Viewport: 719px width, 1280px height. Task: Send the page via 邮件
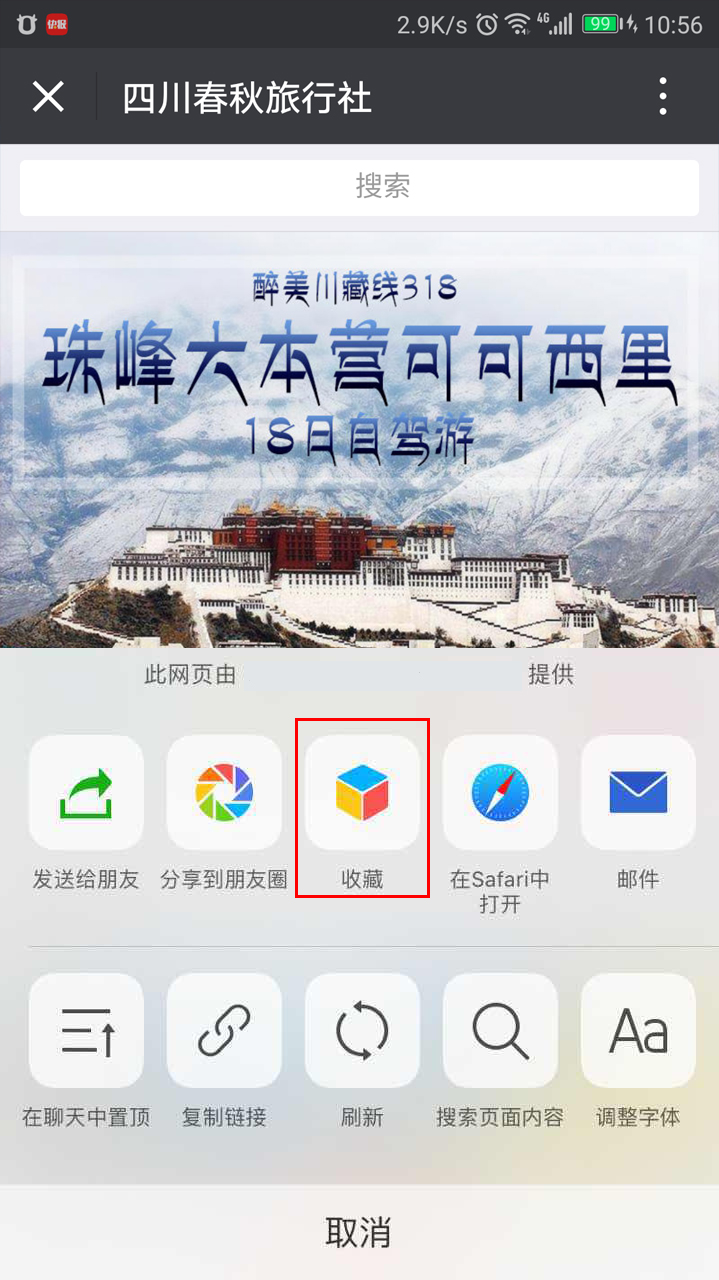tap(638, 793)
